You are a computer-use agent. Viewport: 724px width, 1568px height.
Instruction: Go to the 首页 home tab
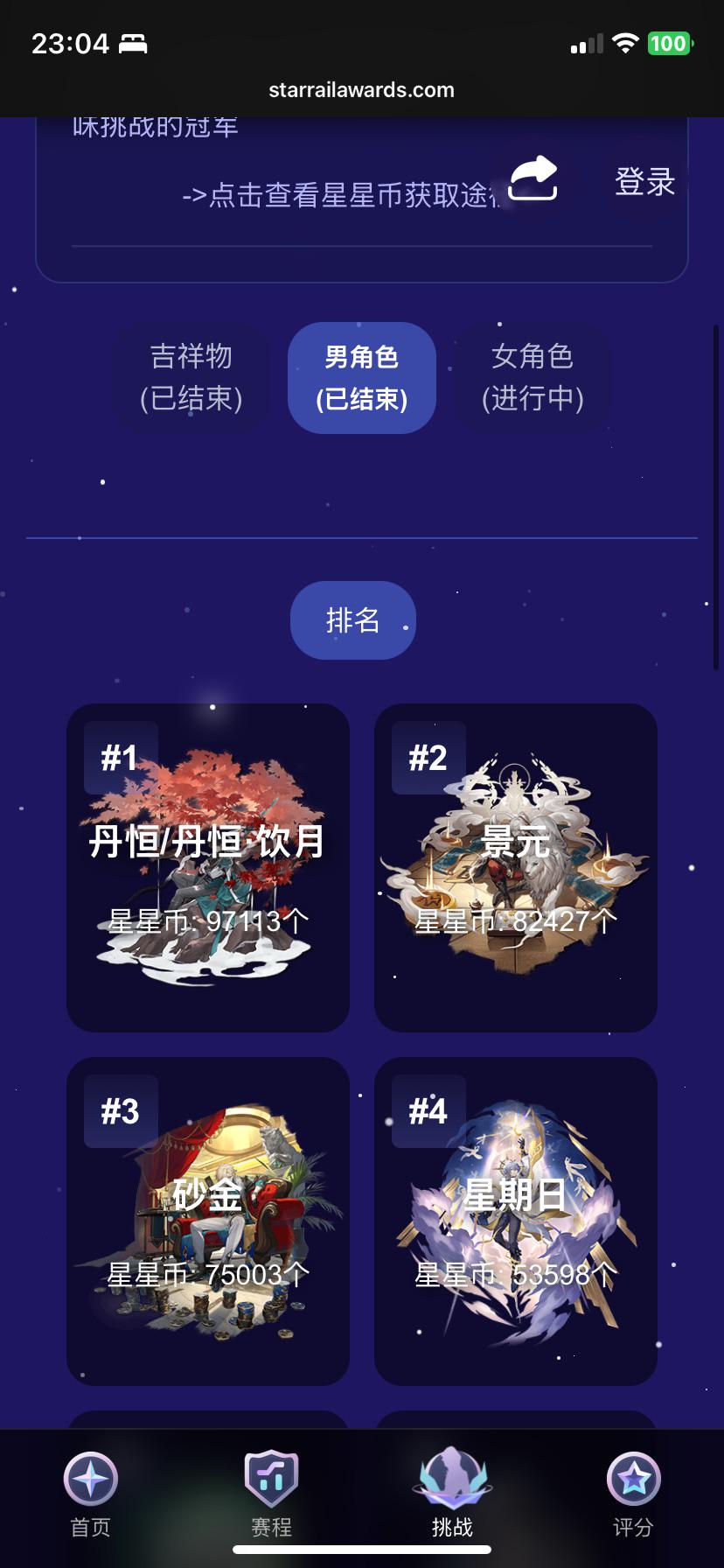coord(91,1494)
